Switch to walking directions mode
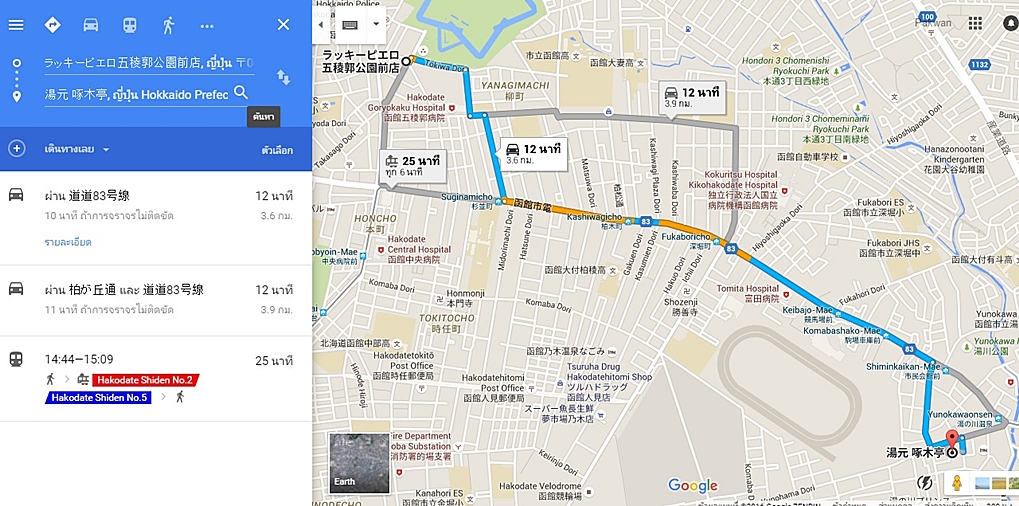 click(x=168, y=24)
